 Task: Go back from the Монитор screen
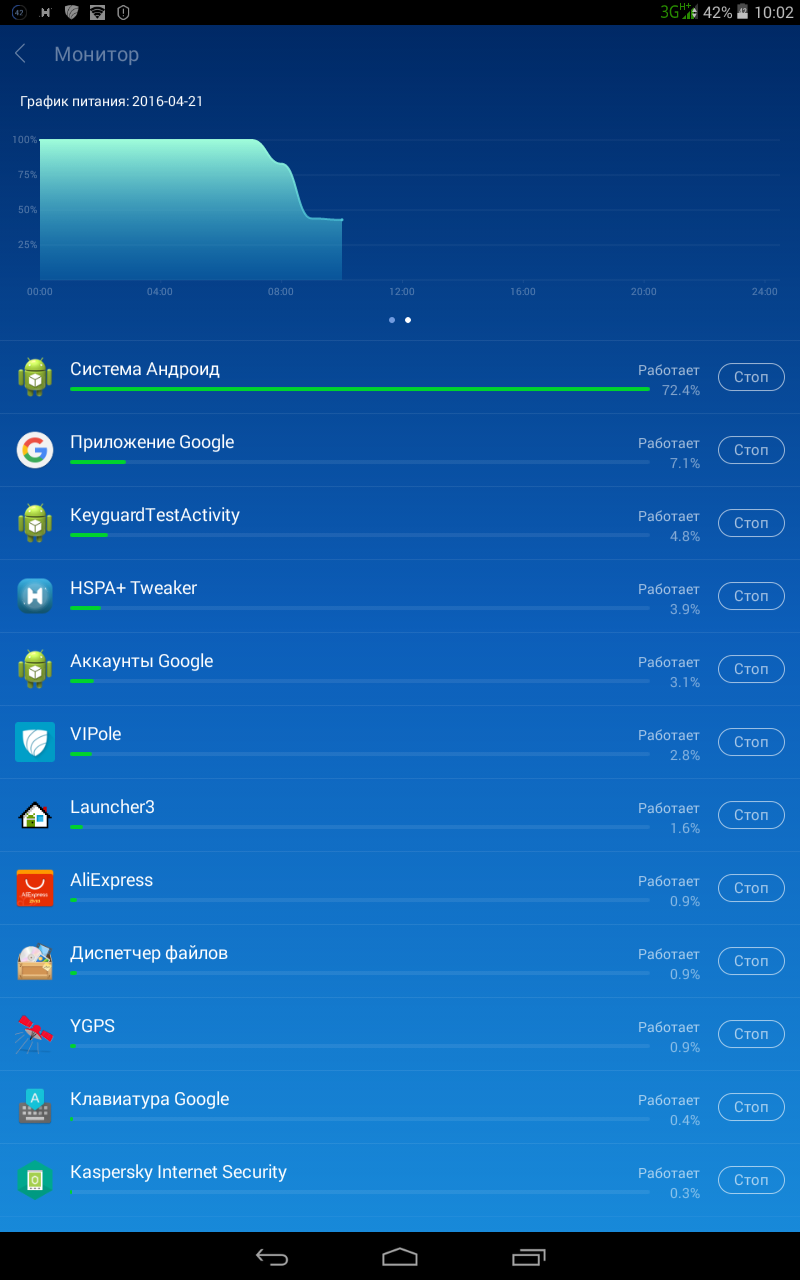click(21, 54)
